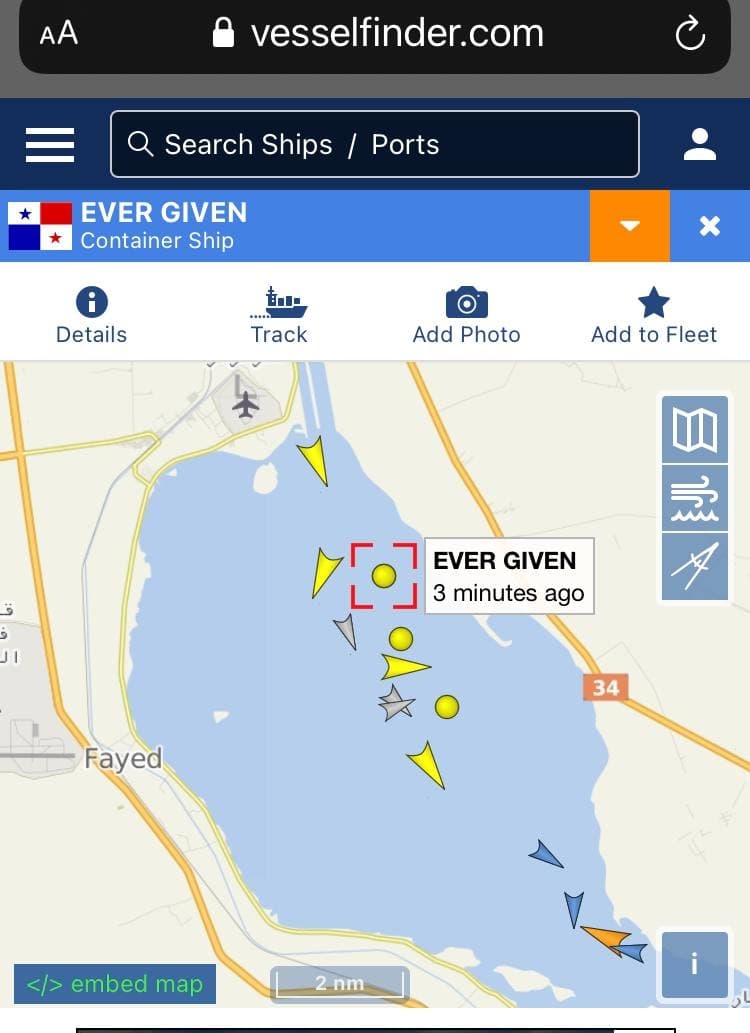Image resolution: width=750 pixels, height=1033 pixels.
Task: Select the orange vessel marker on the map
Action: click(604, 936)
